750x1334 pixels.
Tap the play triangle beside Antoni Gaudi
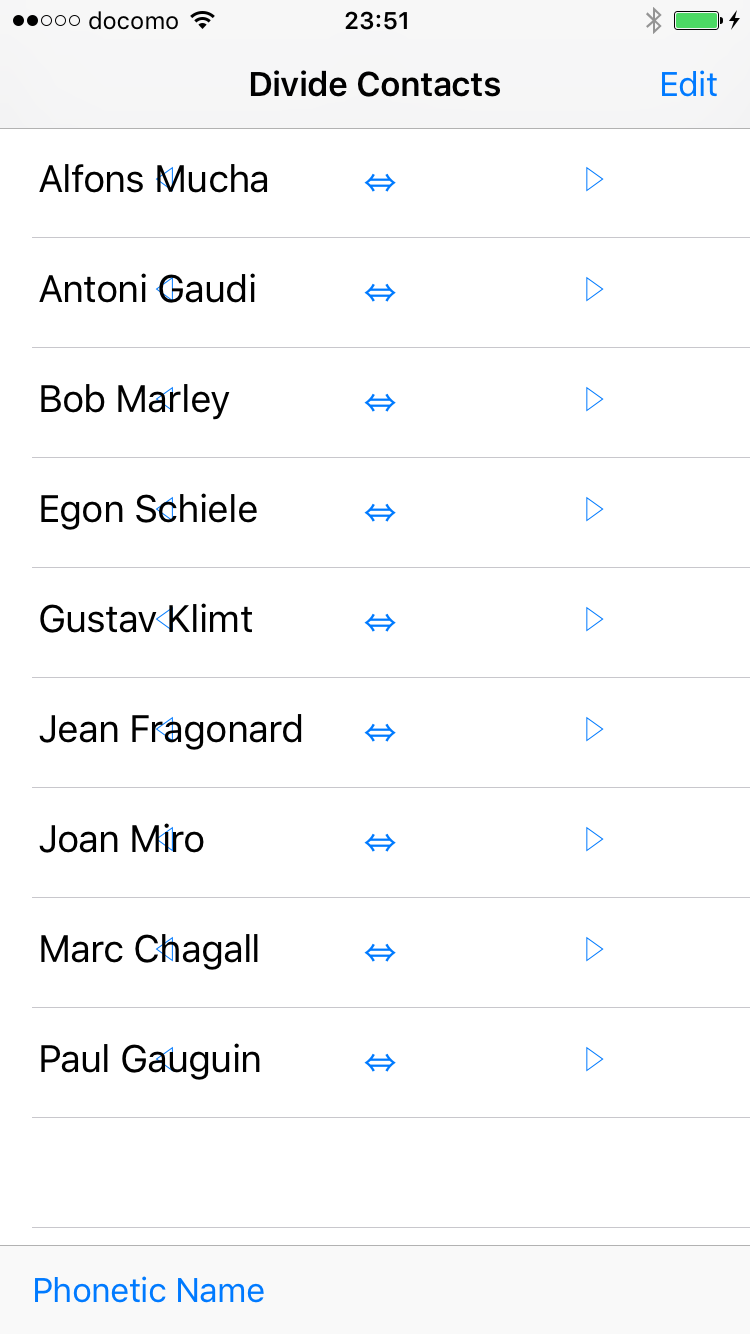594,289
